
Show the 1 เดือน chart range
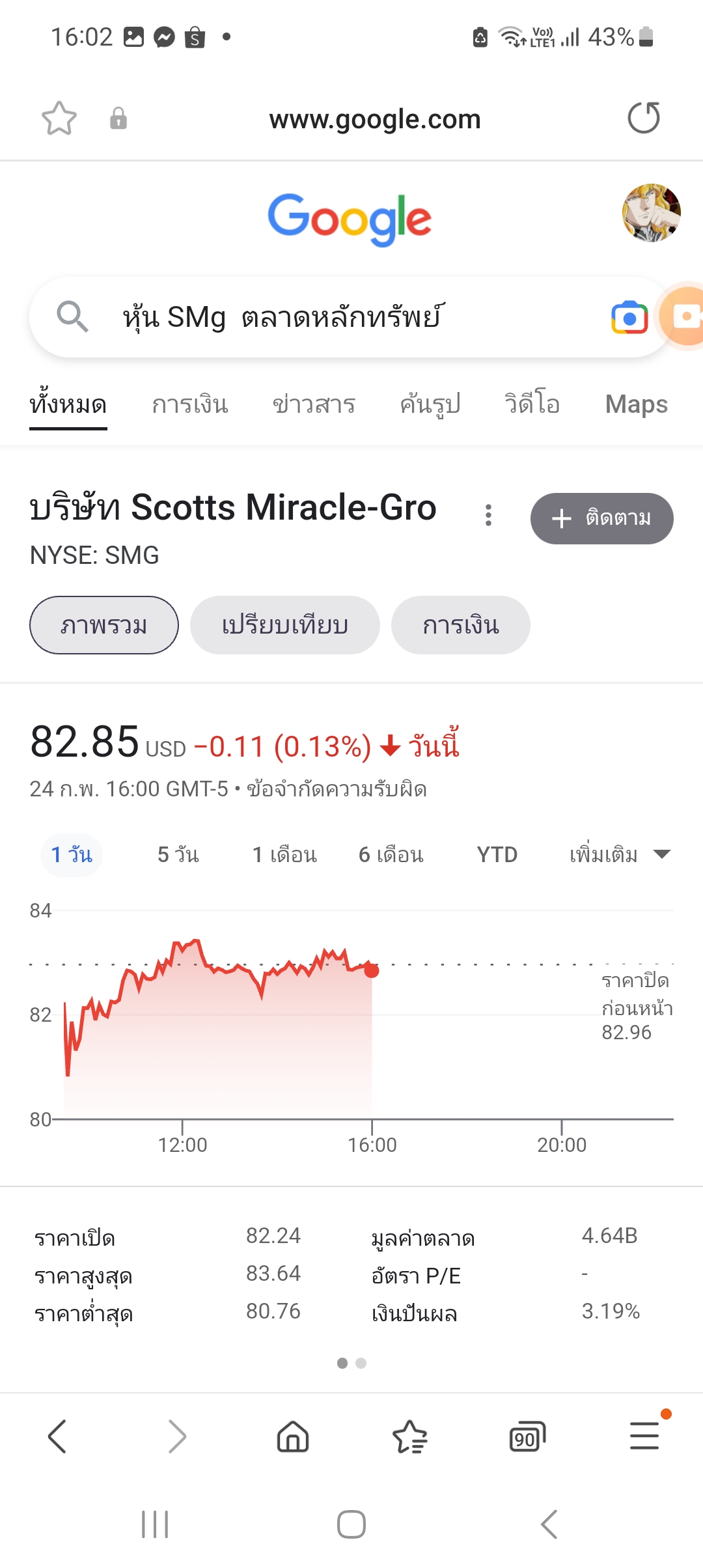click(284, 854)
